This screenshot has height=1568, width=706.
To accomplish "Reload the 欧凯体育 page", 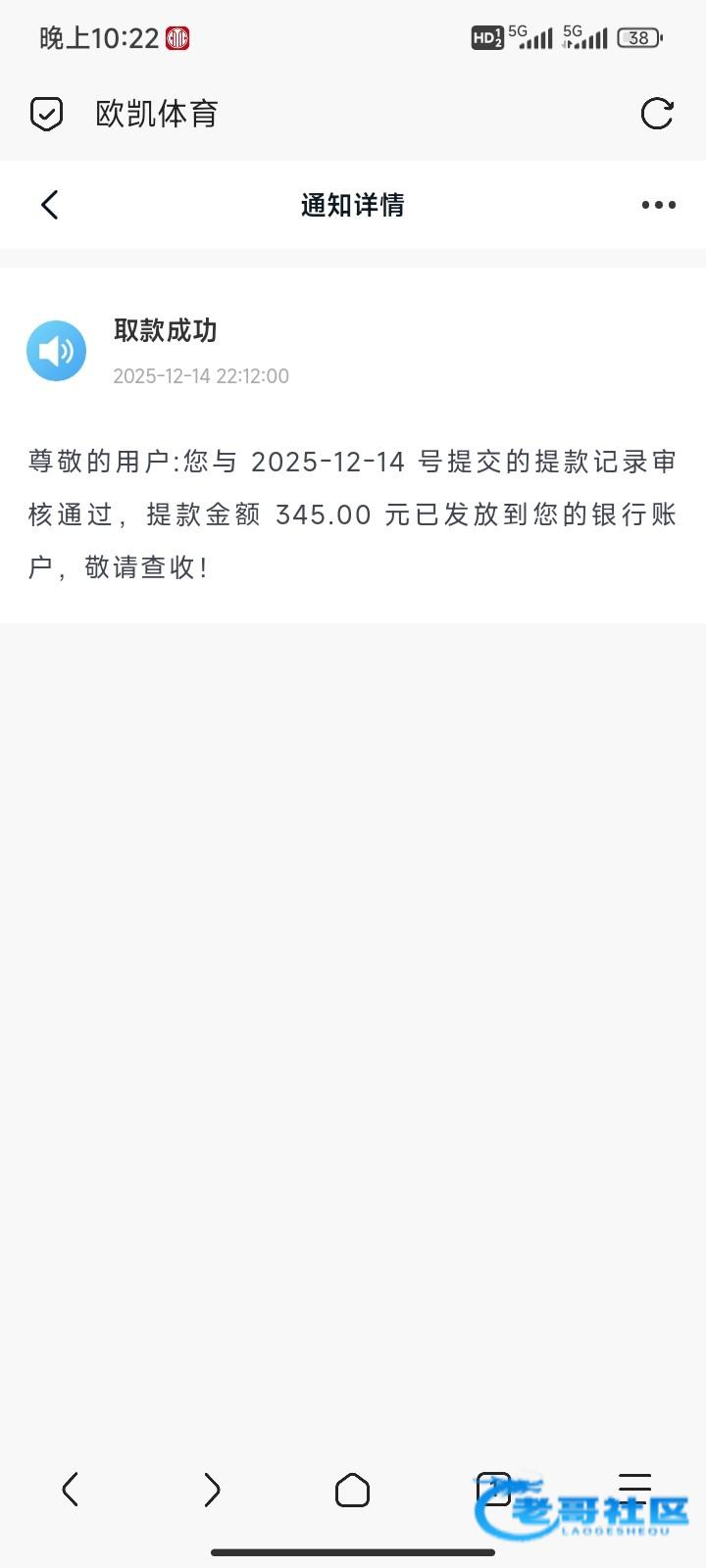I will tap(656, 114).
